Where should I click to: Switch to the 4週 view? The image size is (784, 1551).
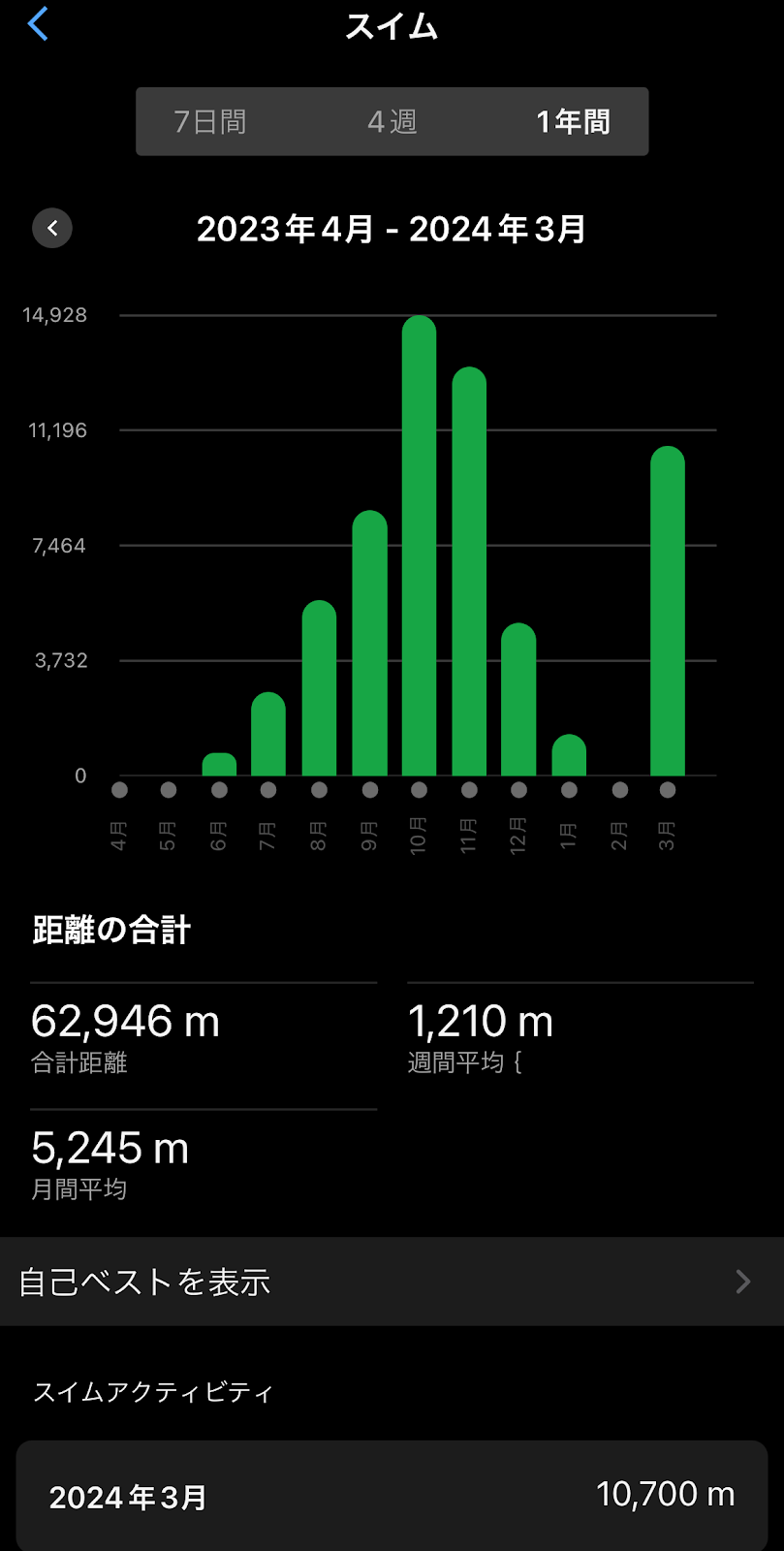coord(392,122)
